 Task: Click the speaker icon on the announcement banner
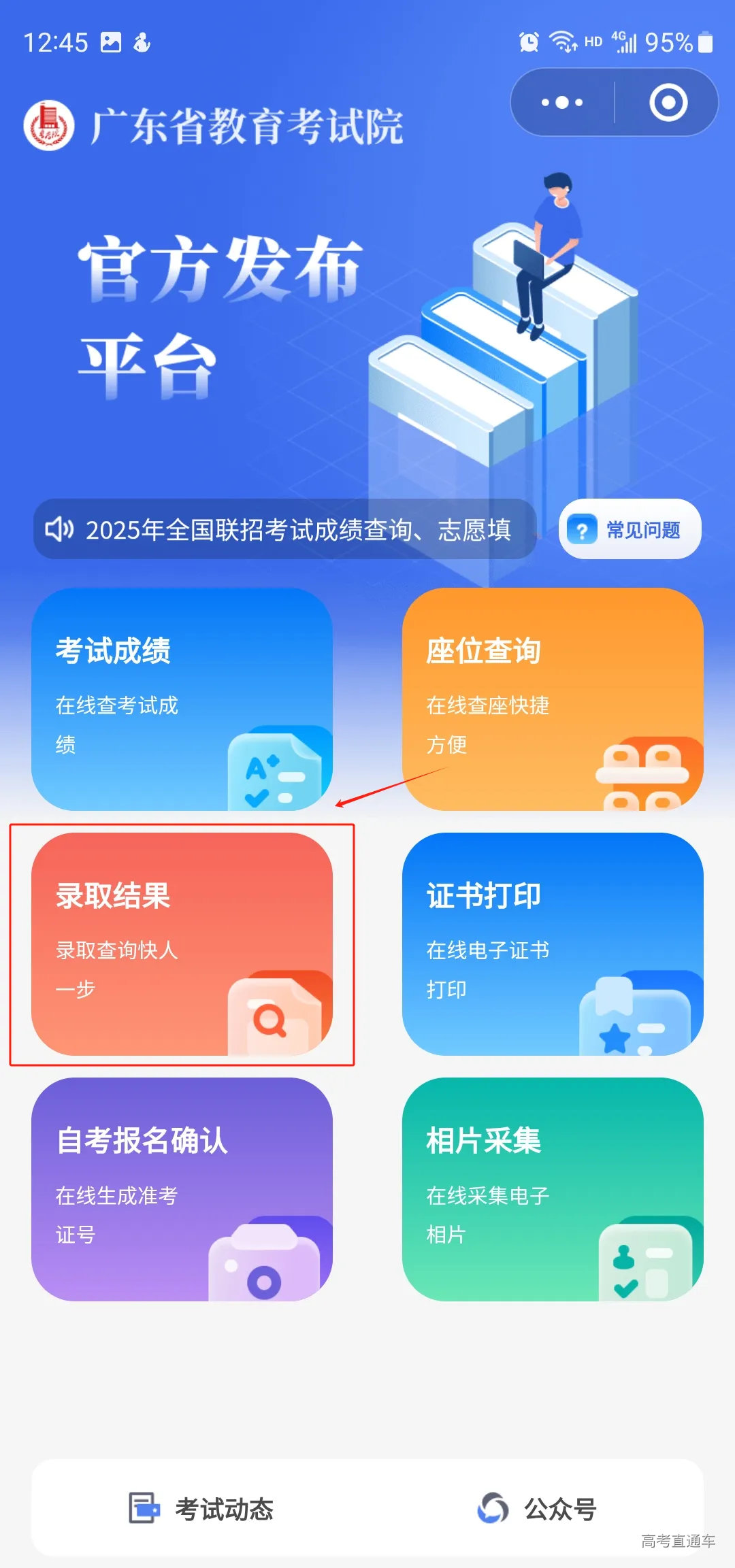[61, 530]
